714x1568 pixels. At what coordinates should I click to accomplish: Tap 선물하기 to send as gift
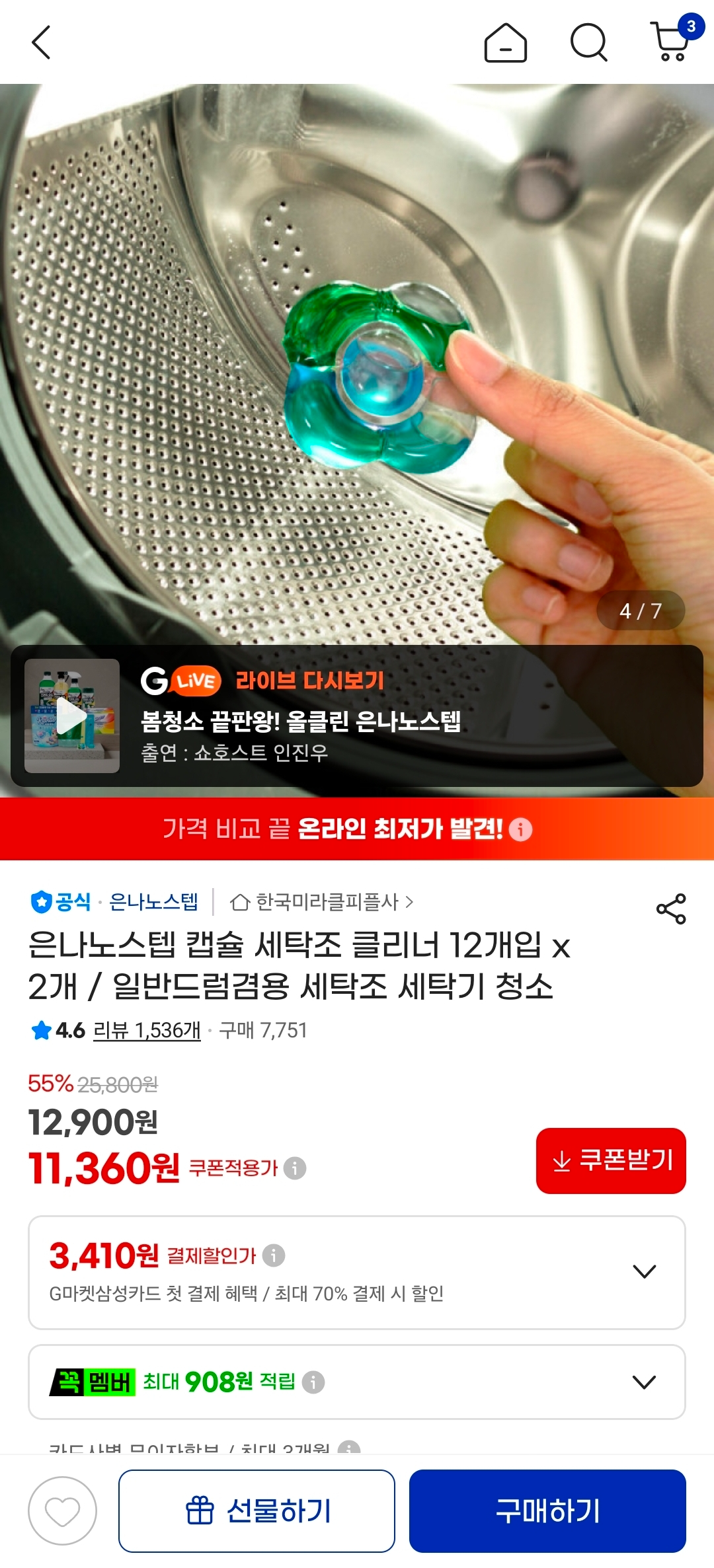click(x=257, y=1511)
